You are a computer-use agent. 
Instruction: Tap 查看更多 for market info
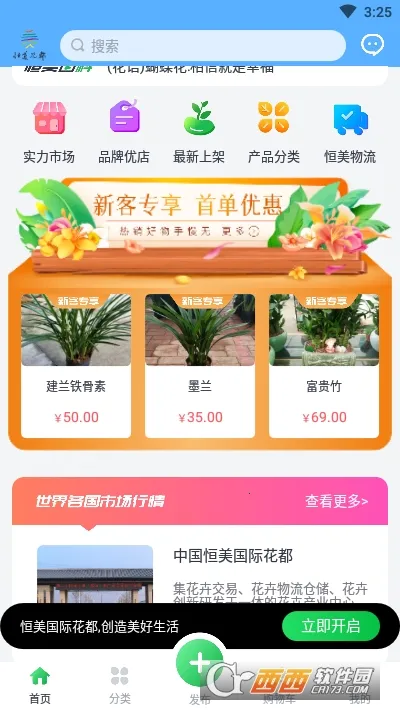click(337, 501)
